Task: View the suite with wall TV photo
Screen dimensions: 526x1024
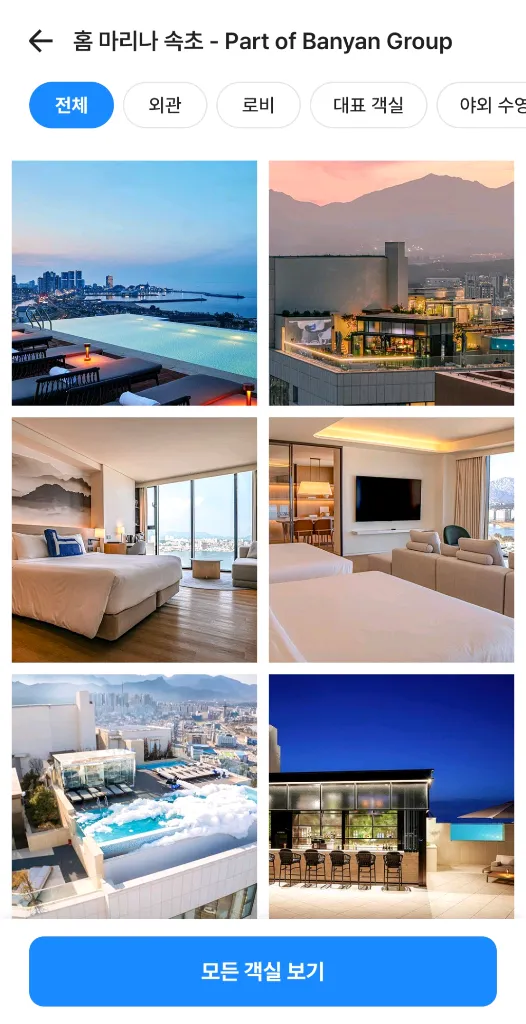Action: [391, 540]
